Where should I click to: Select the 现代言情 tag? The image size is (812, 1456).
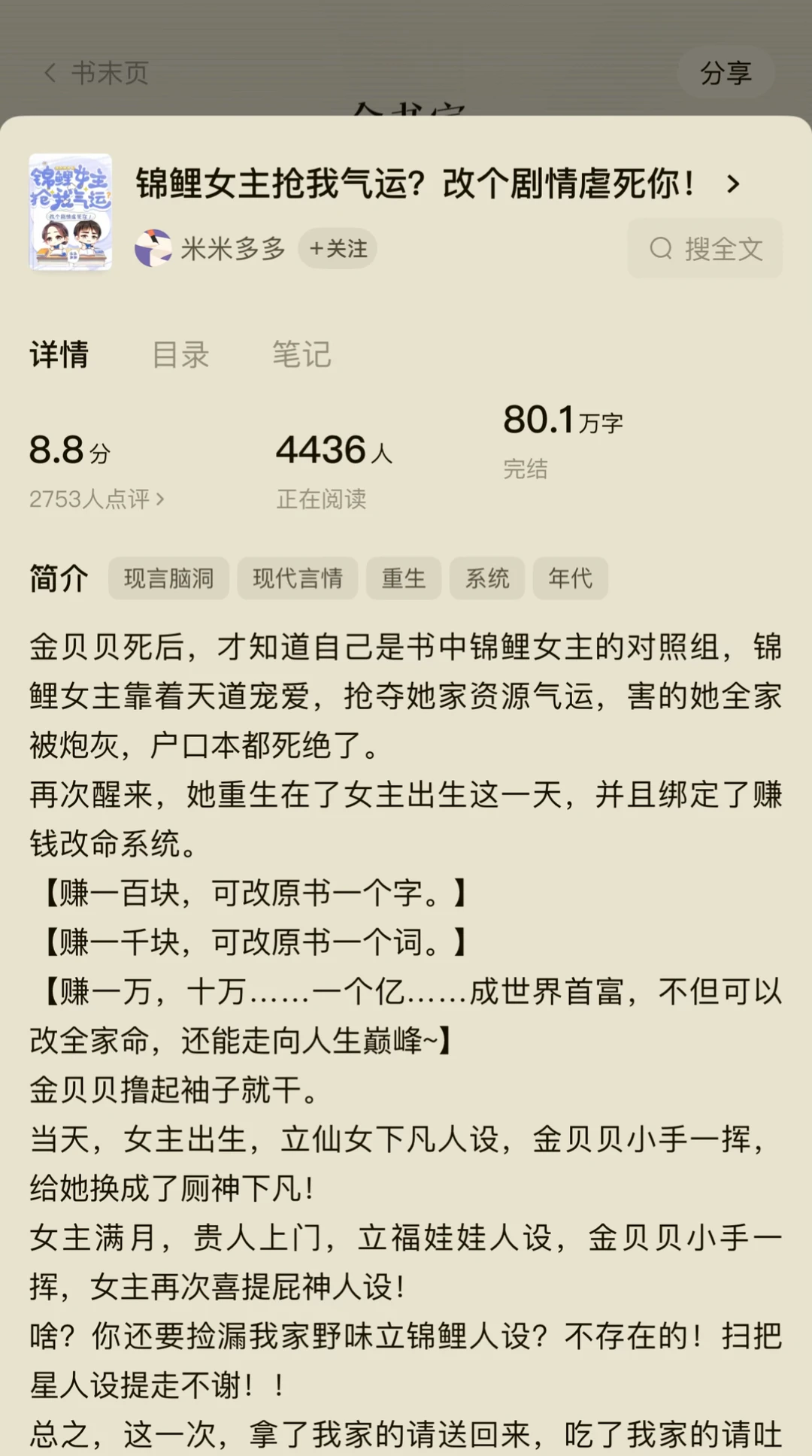[x=298, y=578]
